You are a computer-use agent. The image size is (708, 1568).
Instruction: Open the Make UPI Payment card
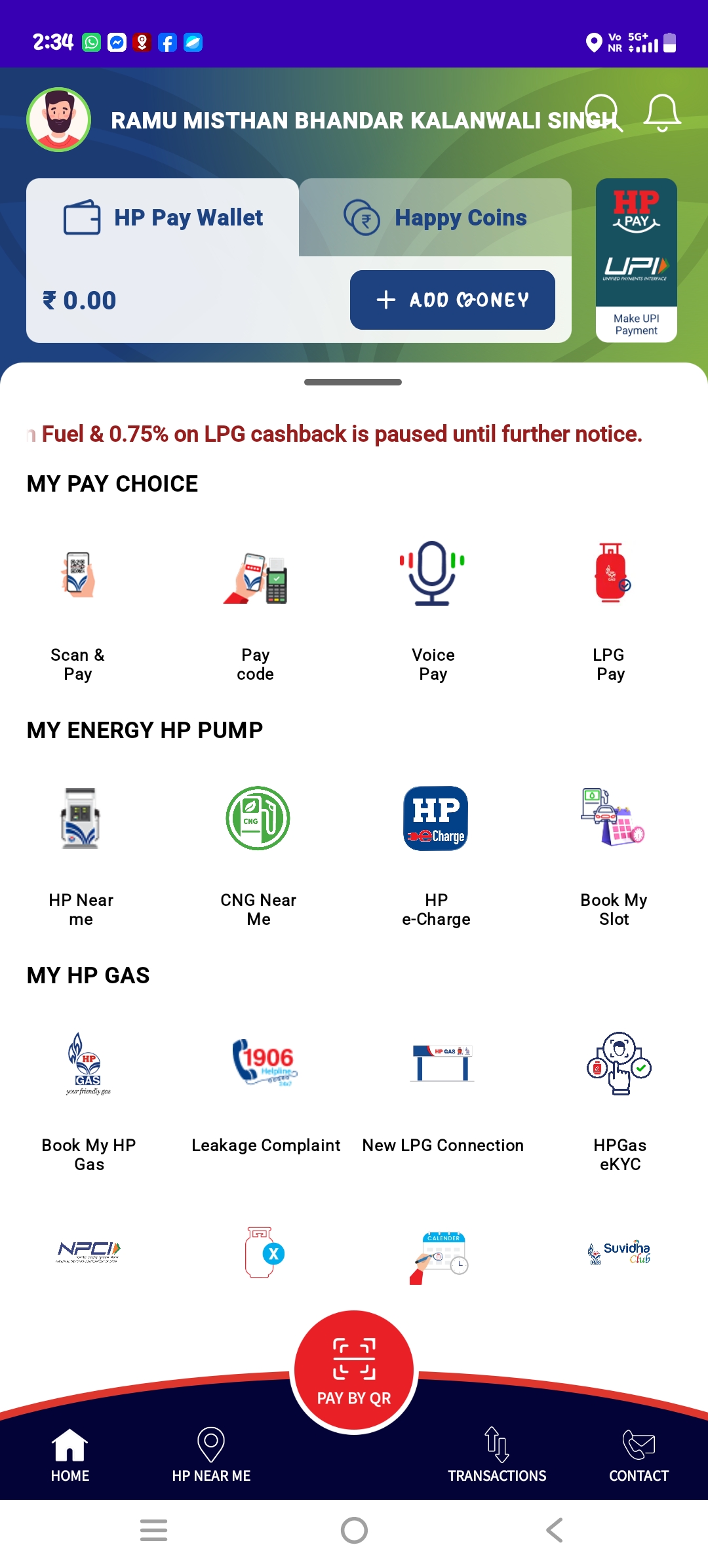pyautogui.click(x=636, y=260)
